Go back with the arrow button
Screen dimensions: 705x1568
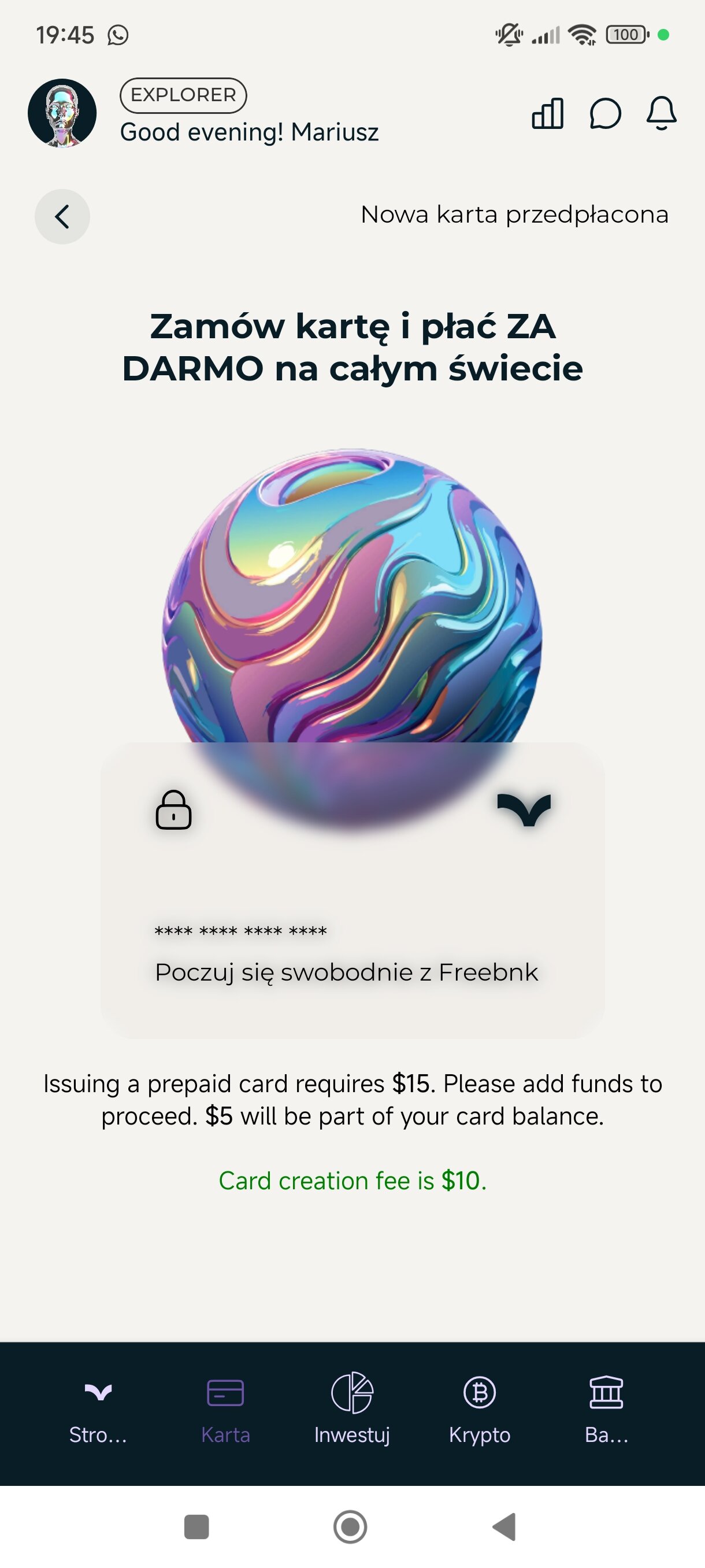tap(62, 217)
